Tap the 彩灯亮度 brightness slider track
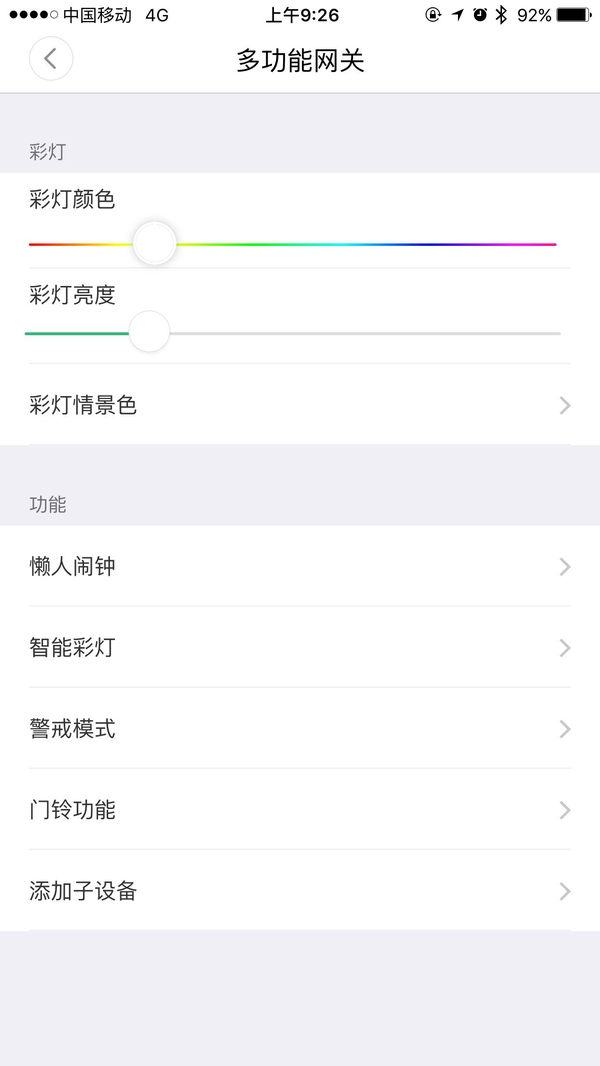 point(293,333)
